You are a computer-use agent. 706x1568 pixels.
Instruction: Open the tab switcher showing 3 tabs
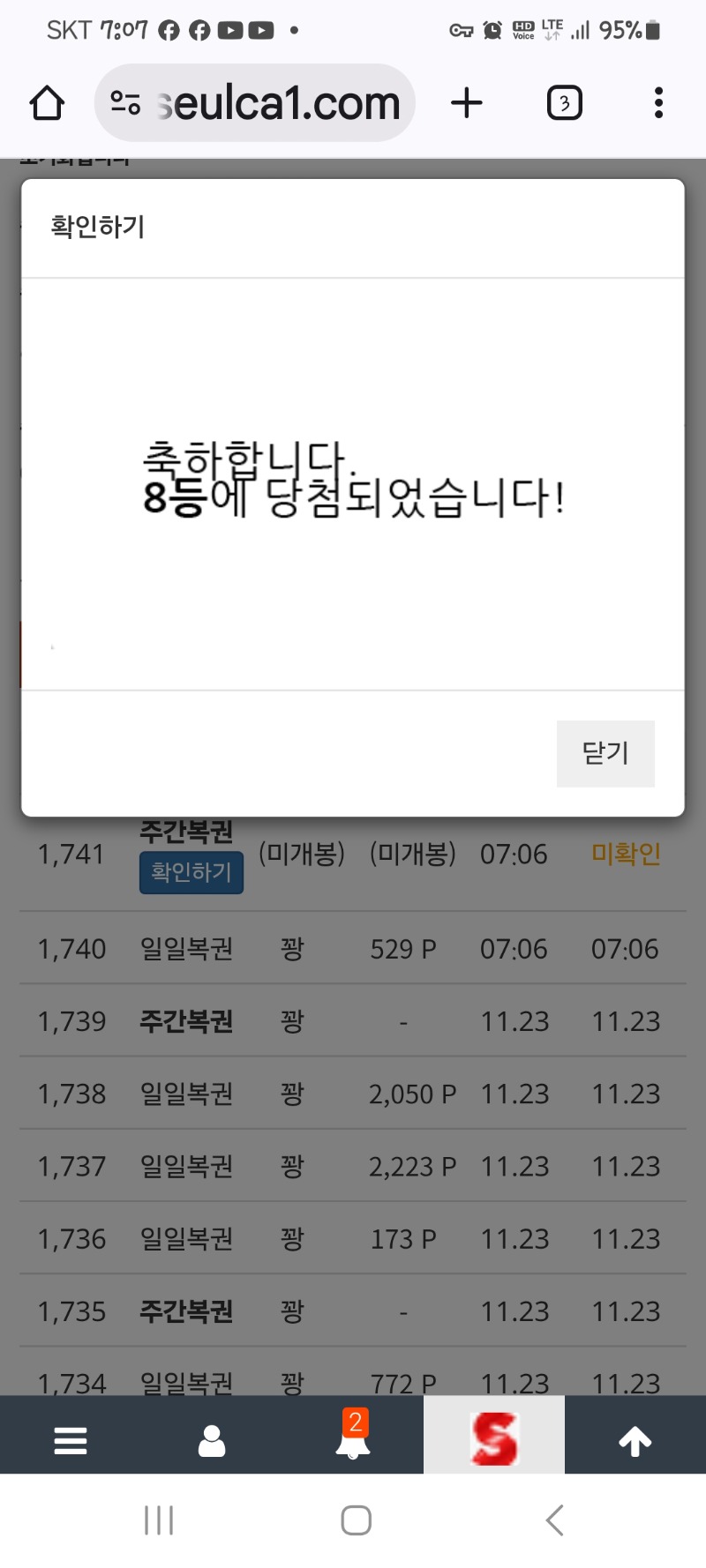tap(564, 103)
